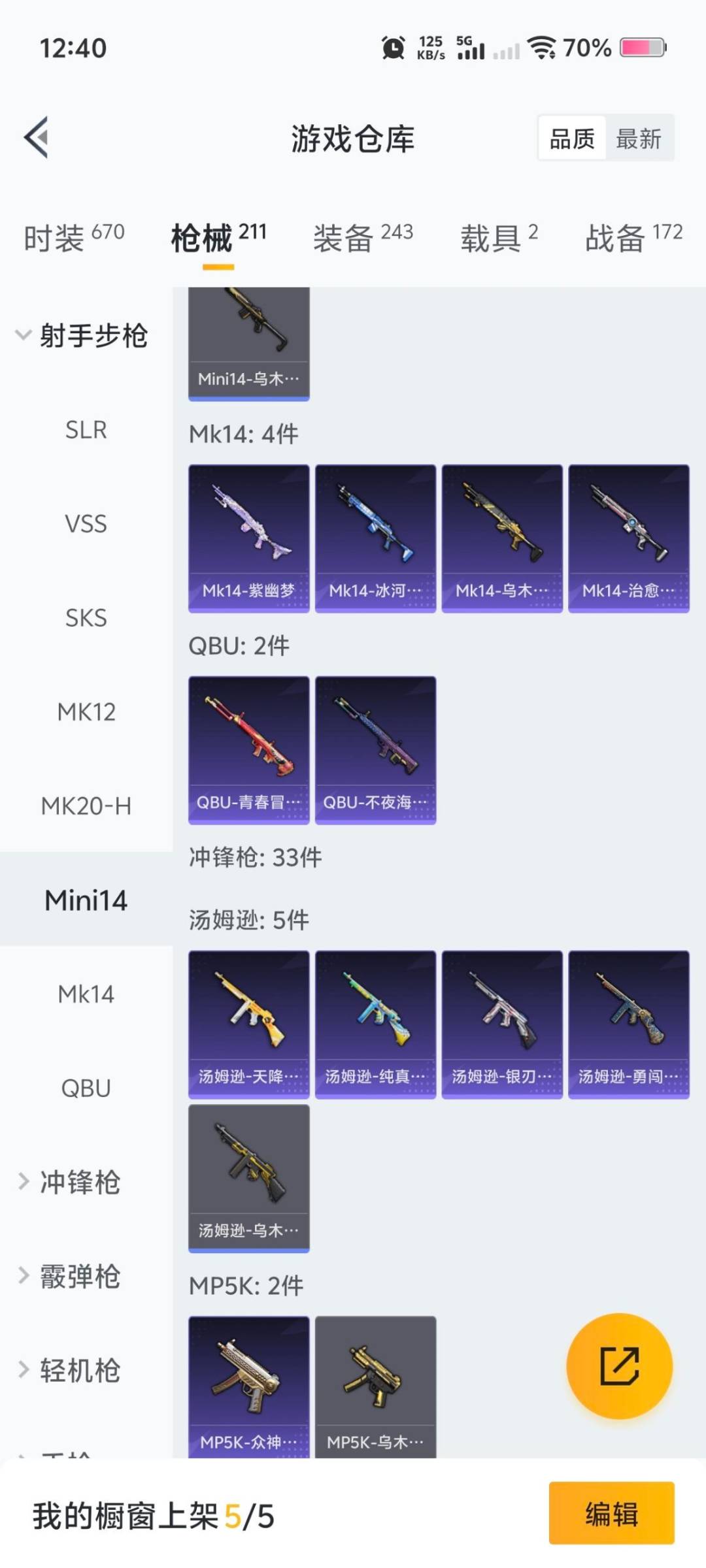
Task: Open the 战备 tab
Action: (633, 237)
